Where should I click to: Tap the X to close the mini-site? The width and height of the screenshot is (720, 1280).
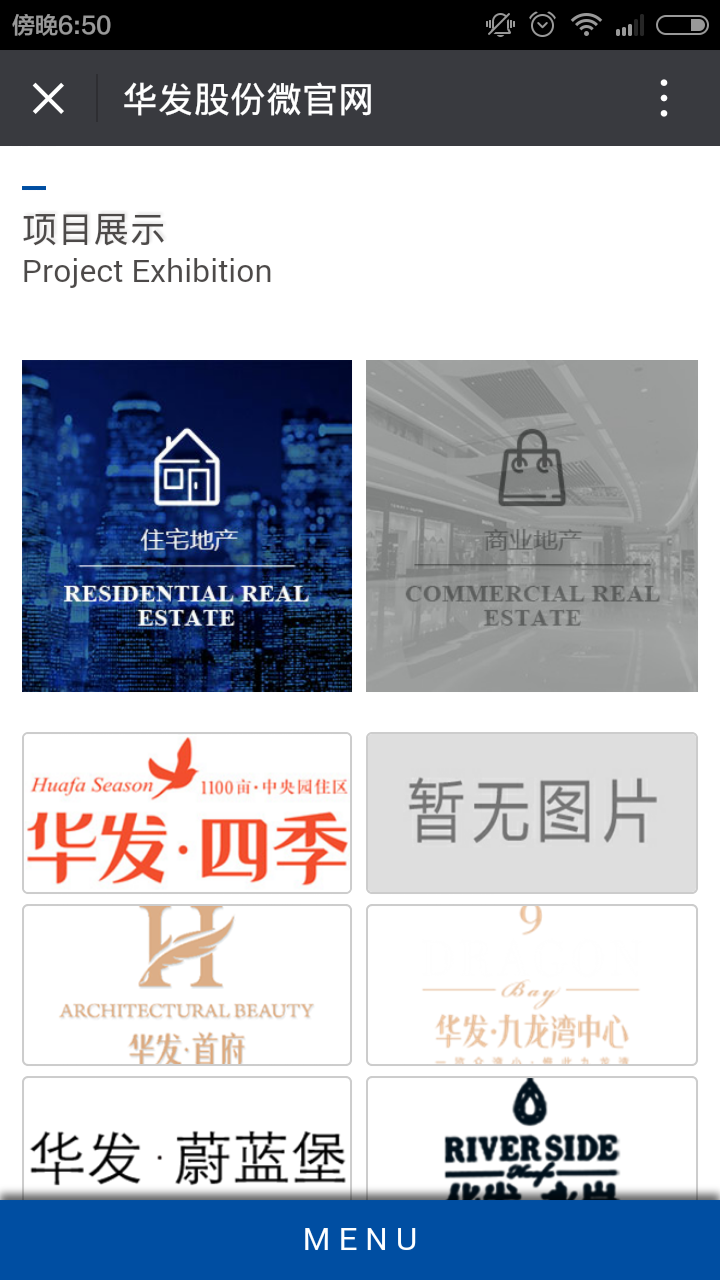point(48,97)
